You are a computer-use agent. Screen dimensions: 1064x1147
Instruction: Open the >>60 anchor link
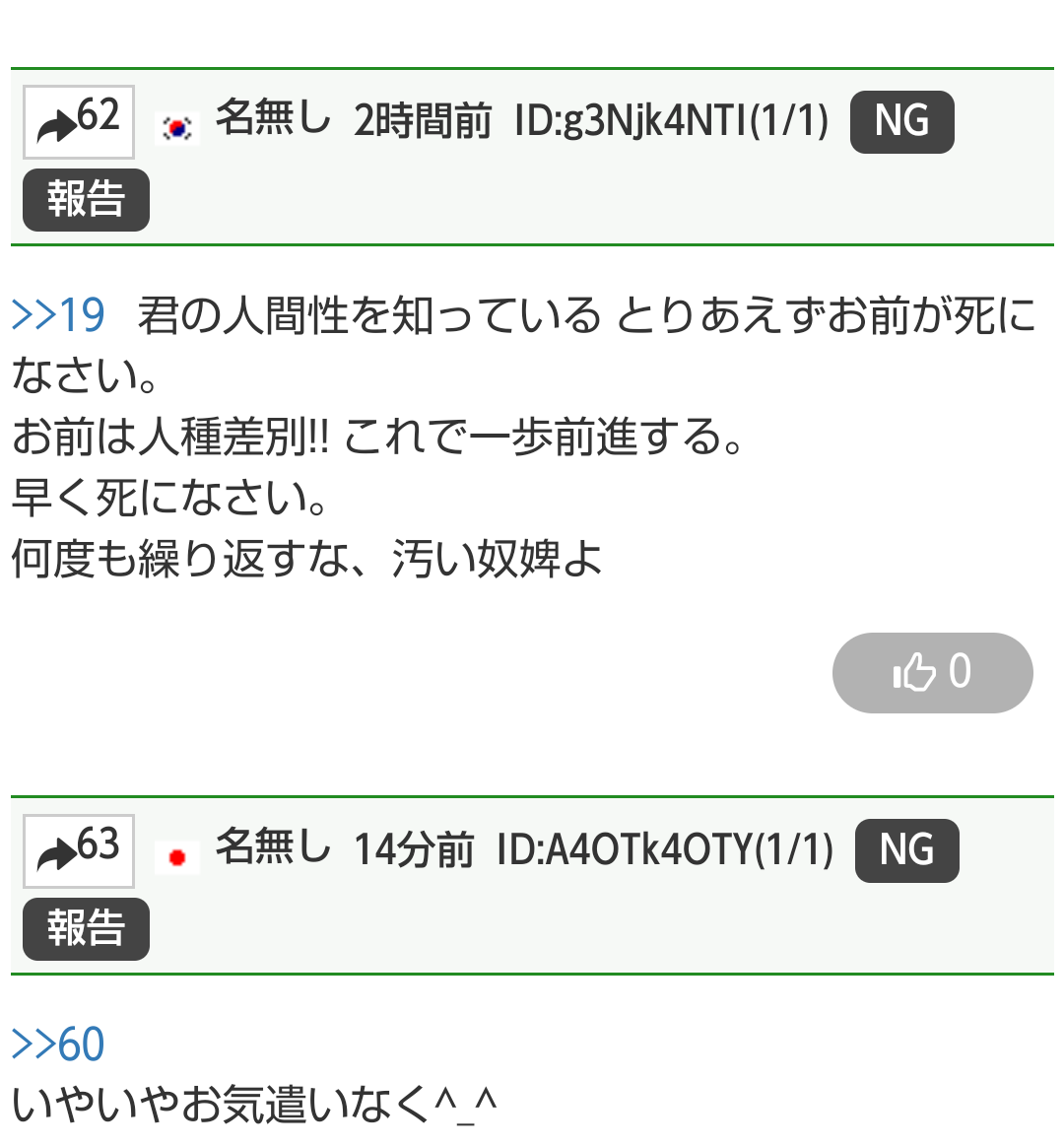point(58,1046)
